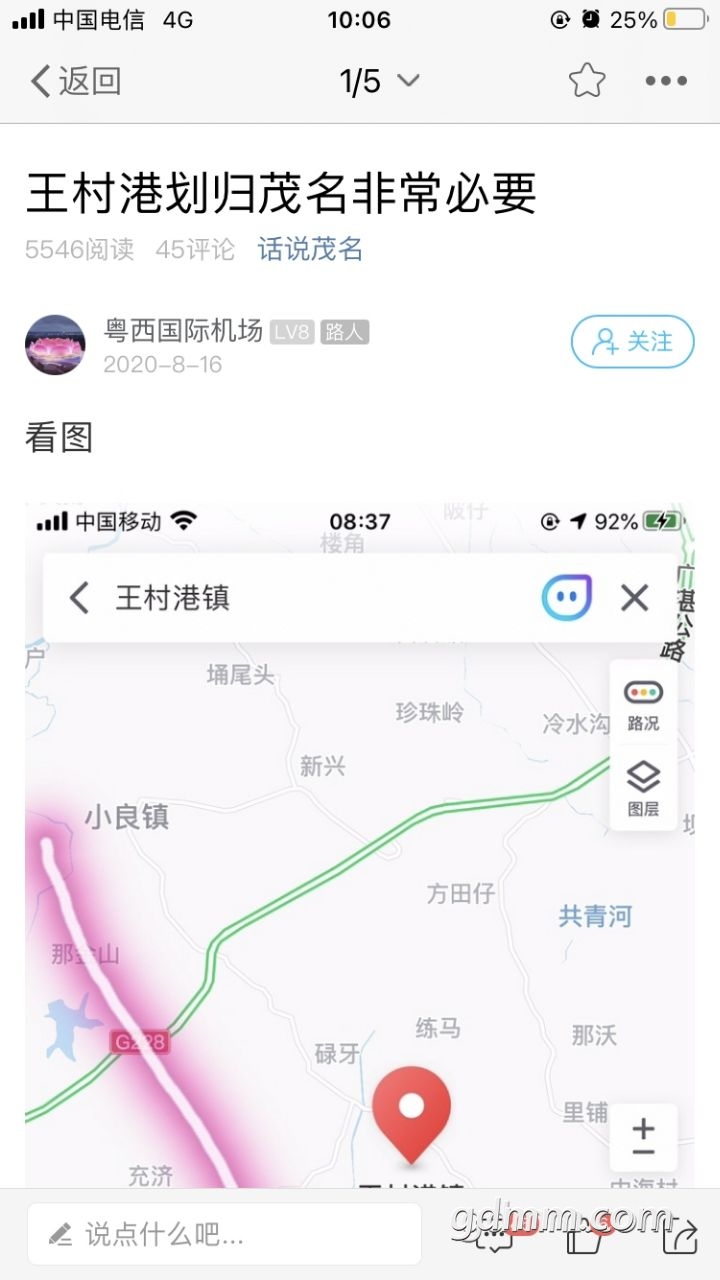The image size is (720, 1280).
Task: Open the three-dot overflow menu
Action: pos(666,81)
